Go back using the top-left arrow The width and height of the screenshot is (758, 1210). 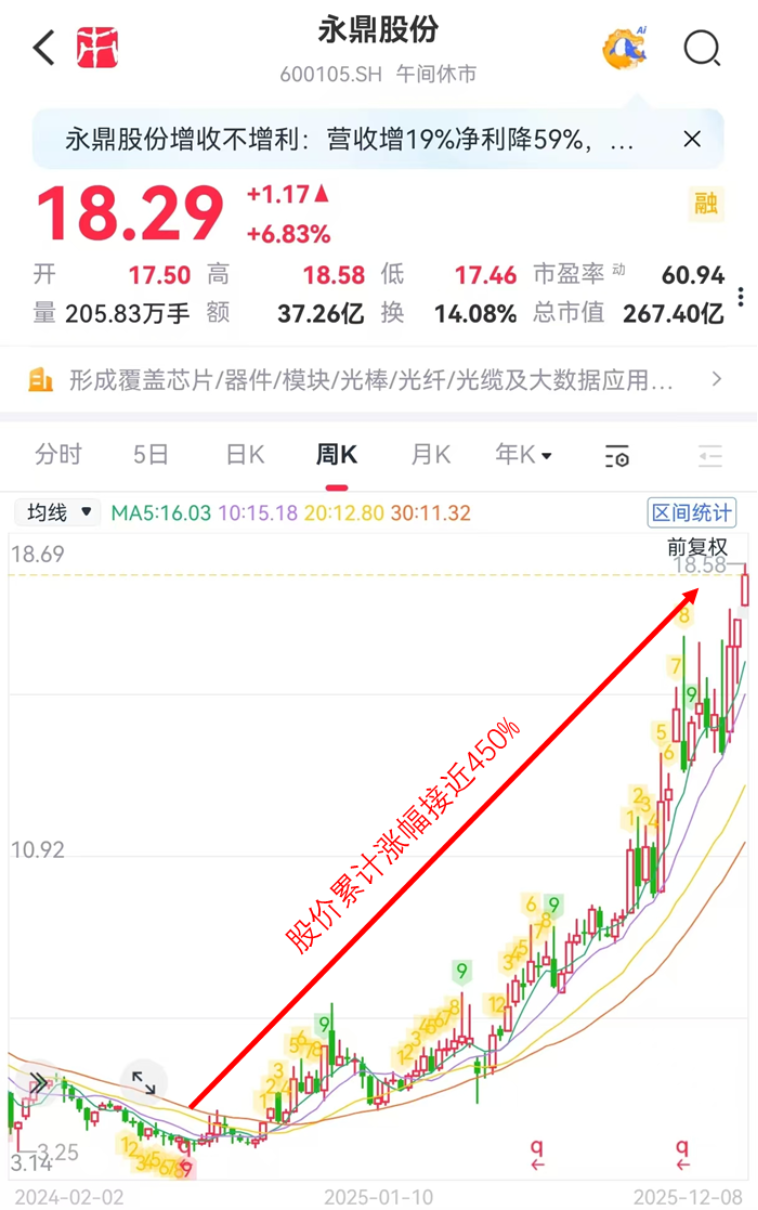tap(44, 47)
